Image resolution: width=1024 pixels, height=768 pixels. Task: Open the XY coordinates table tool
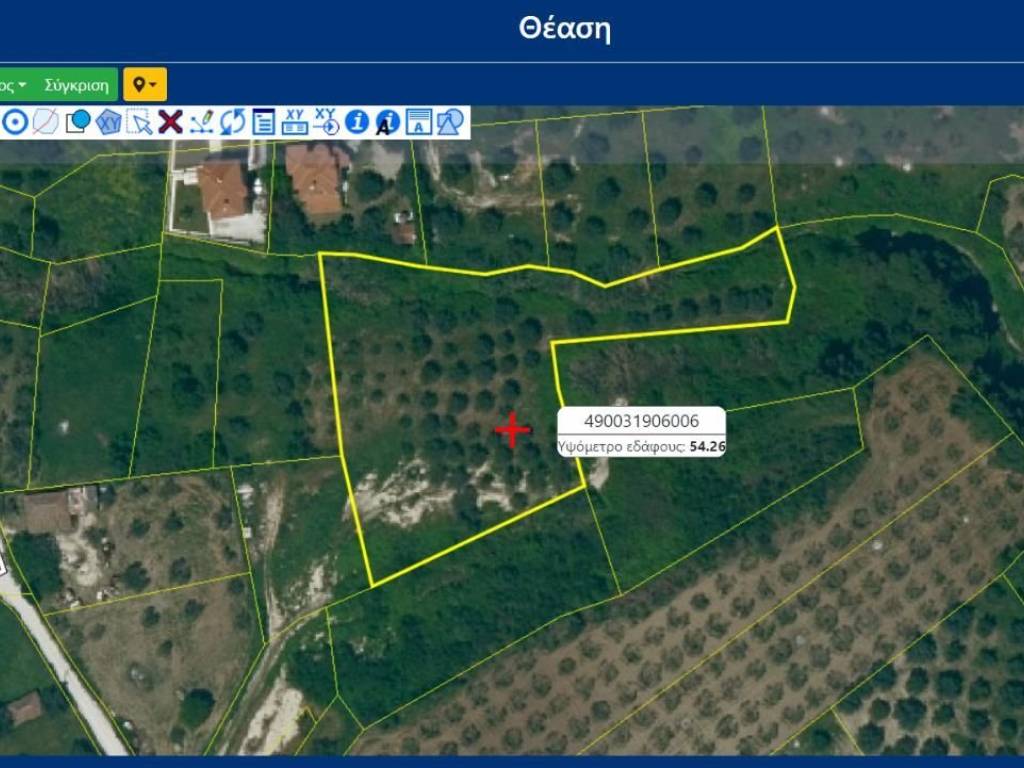294,122
